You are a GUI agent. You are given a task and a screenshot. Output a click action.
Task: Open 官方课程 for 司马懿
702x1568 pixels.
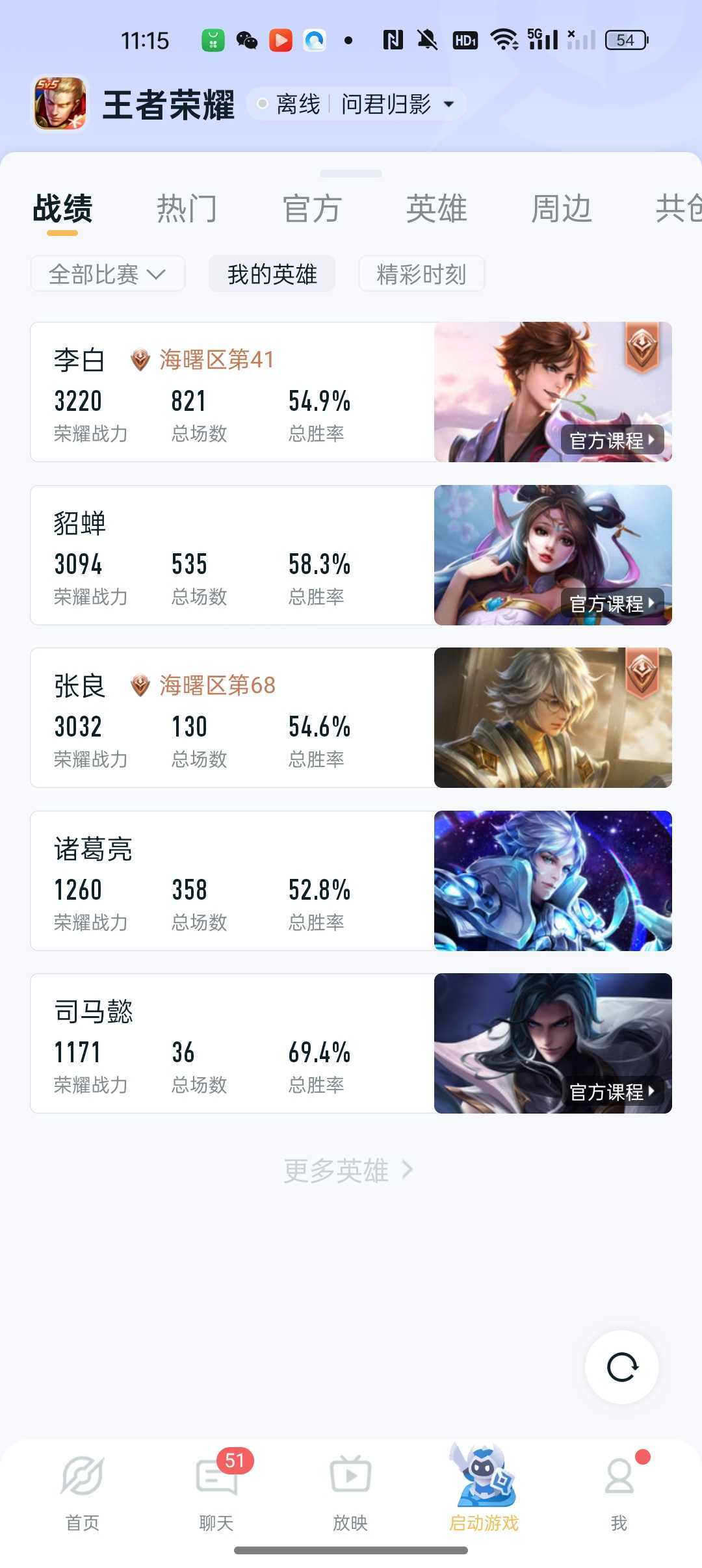click(x=612, y=1091)
